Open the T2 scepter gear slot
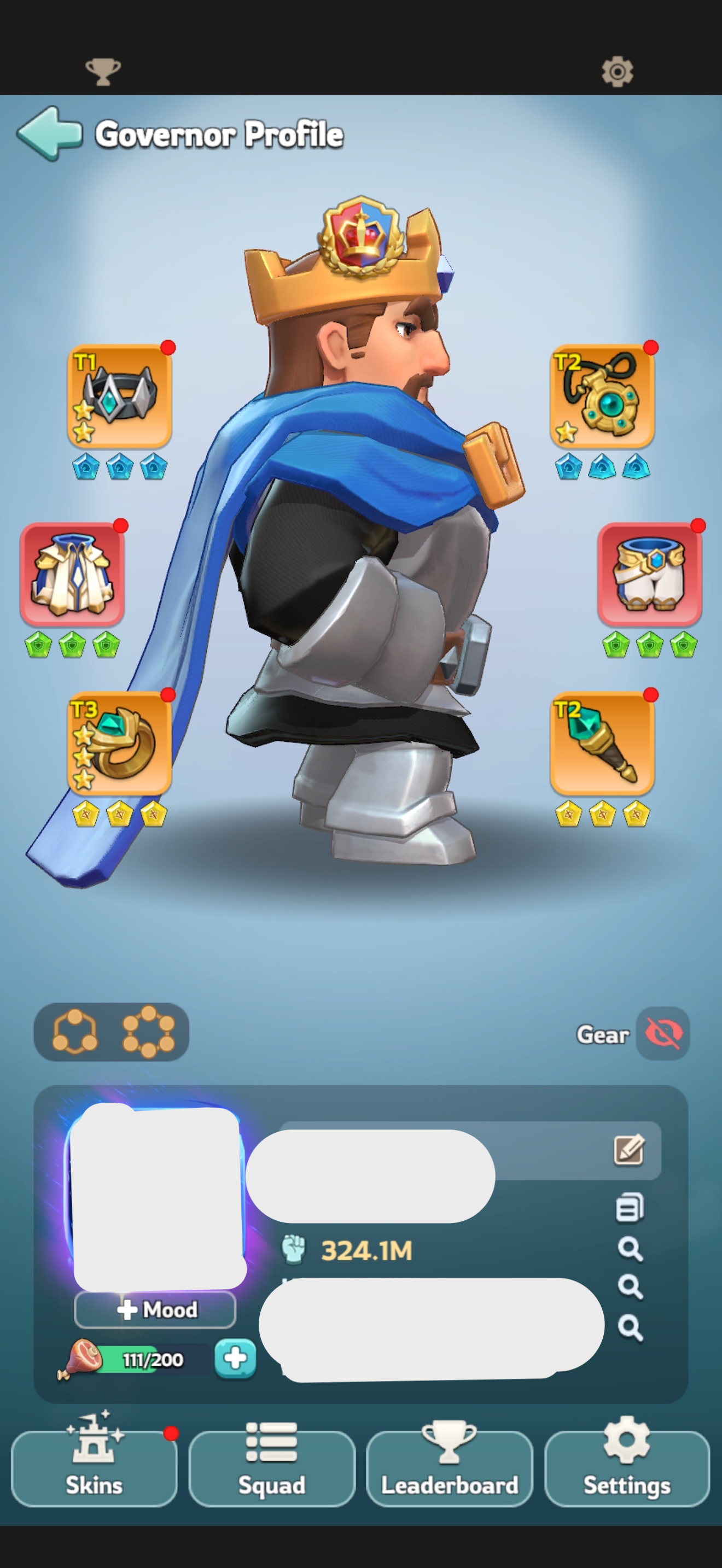 point(602,743)
